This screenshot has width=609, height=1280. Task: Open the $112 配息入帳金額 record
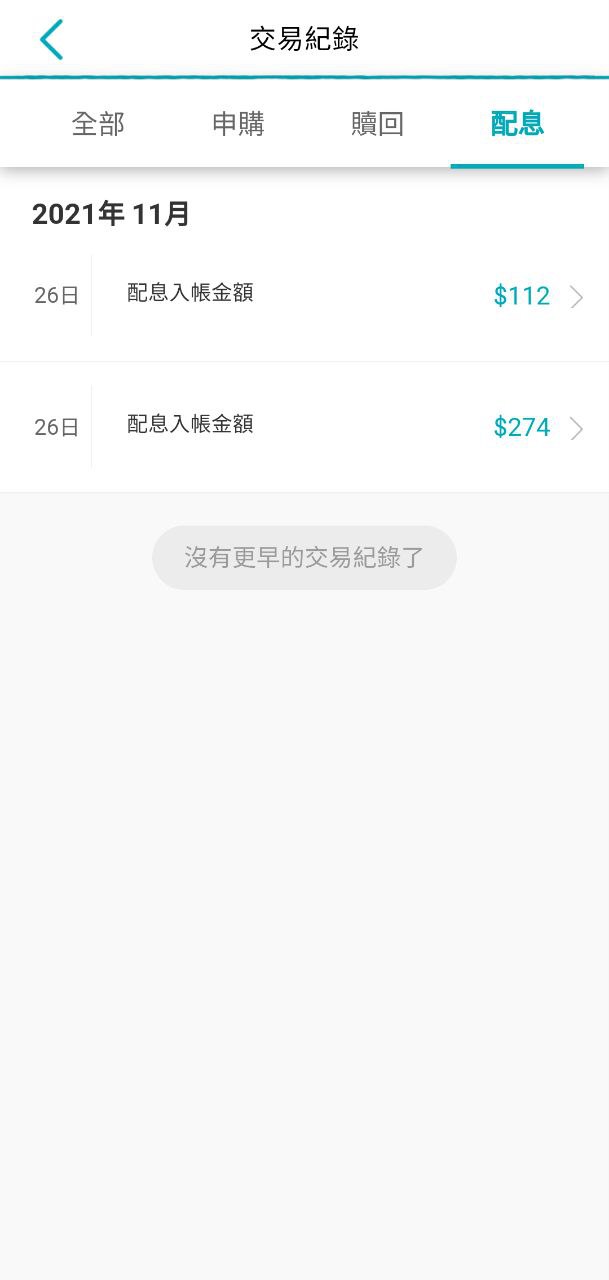304,296
